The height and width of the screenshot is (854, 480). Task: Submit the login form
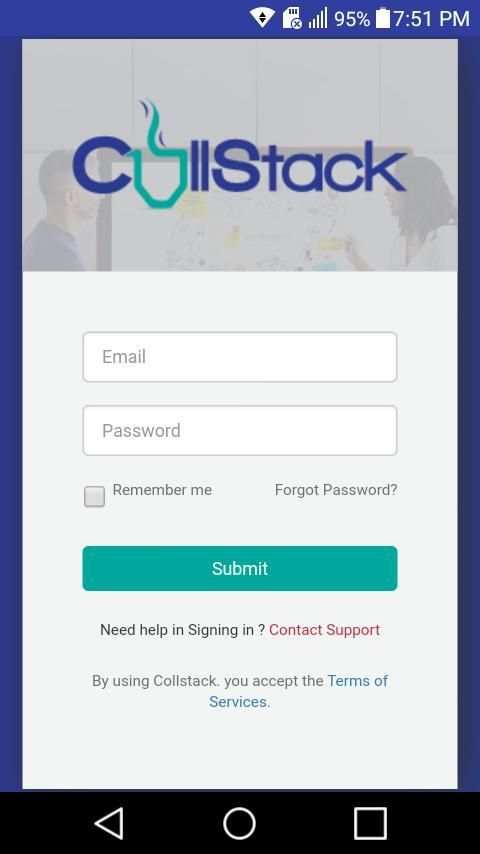(240, 568)
